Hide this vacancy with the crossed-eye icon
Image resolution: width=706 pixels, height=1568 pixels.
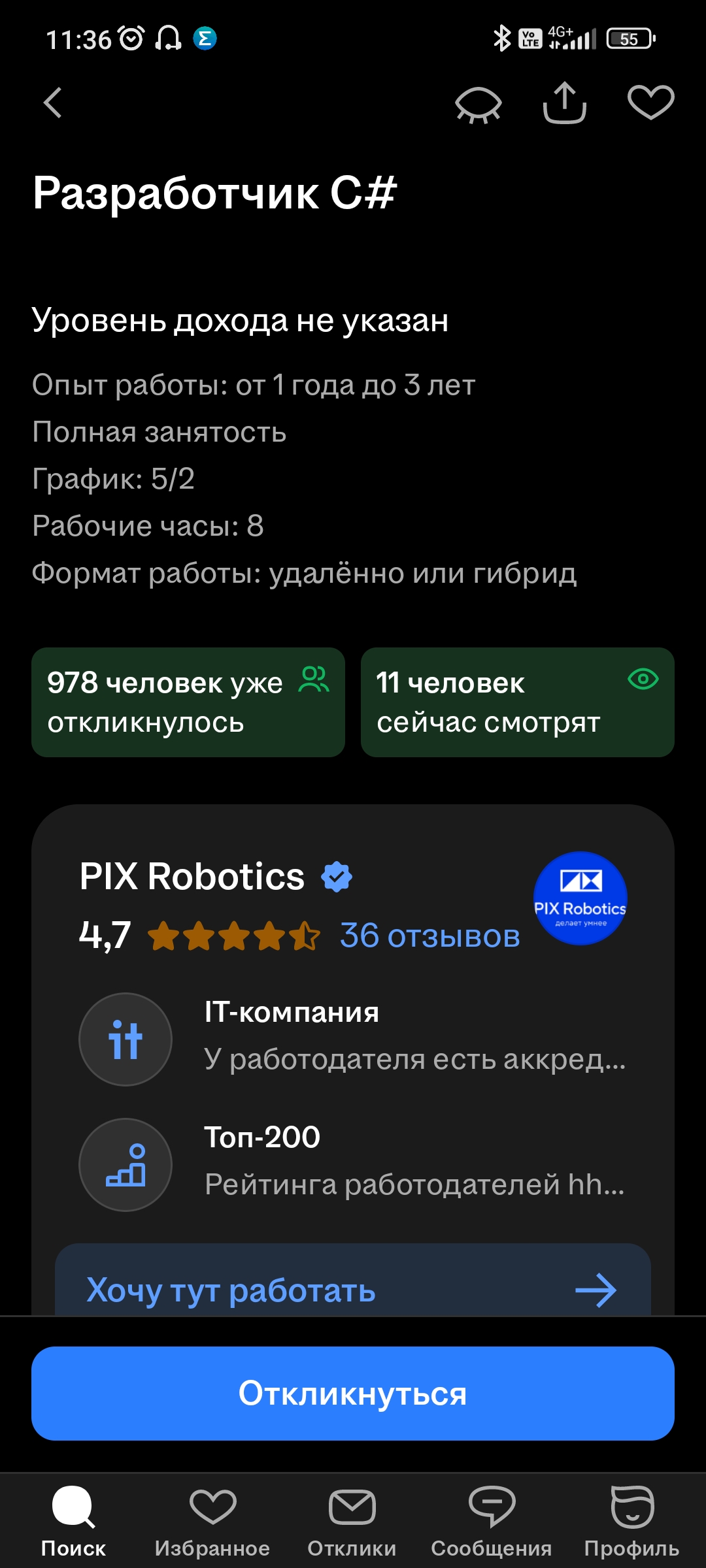coord(479,104)
